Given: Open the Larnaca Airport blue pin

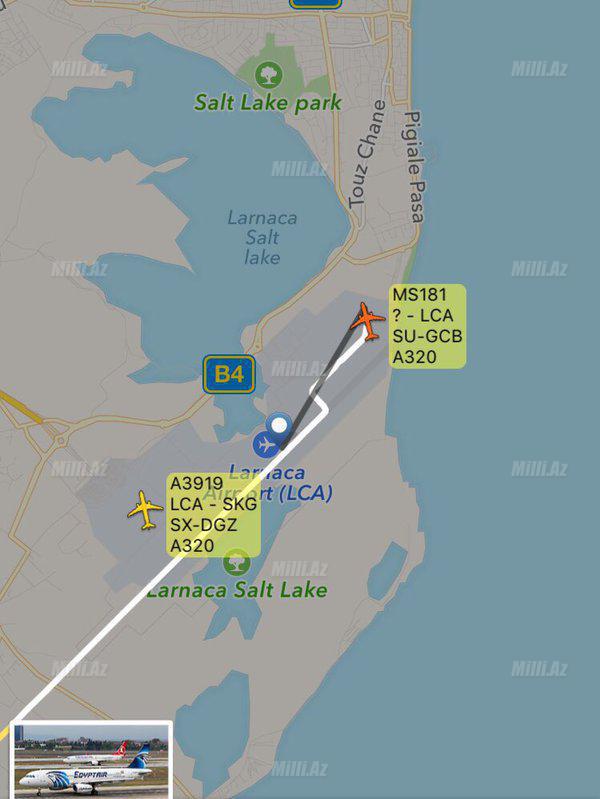Looking at the screenshot, I should 267,443.
